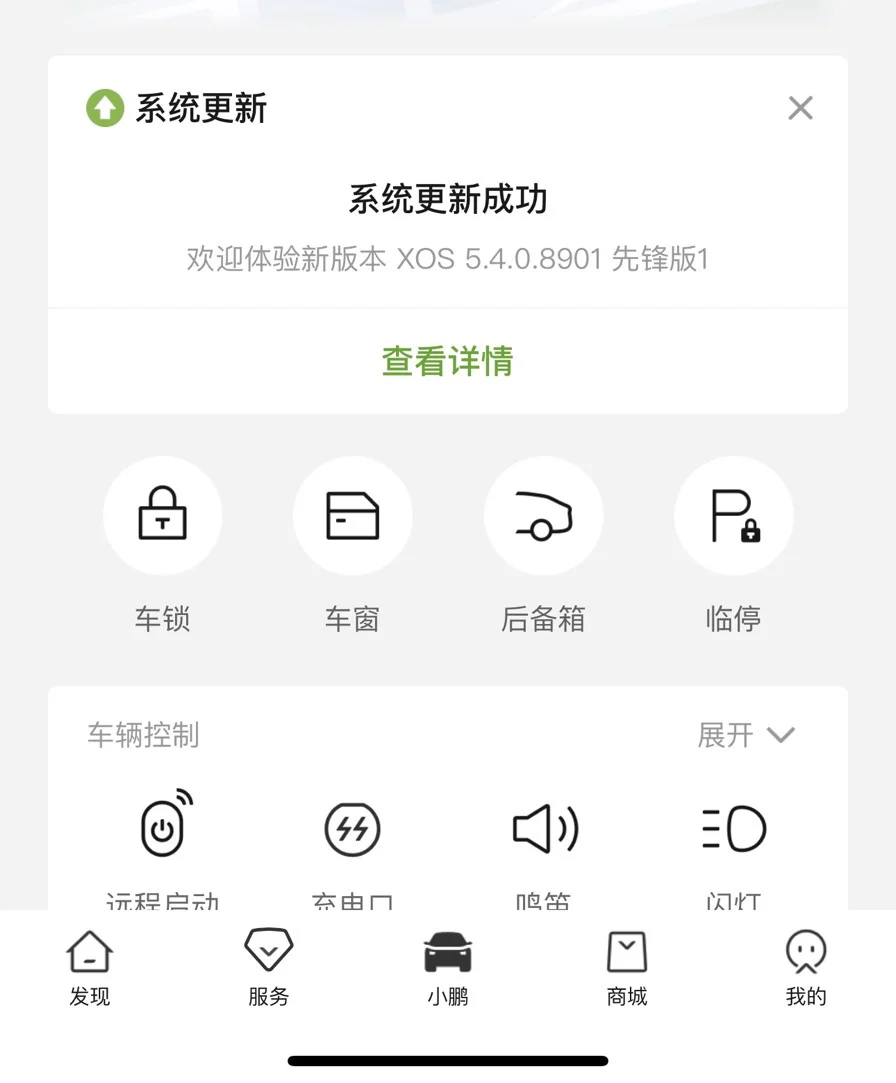Screen dimensions: 896x1083
Task: Activate 临停 temporary parking
Action: [734, 516]
